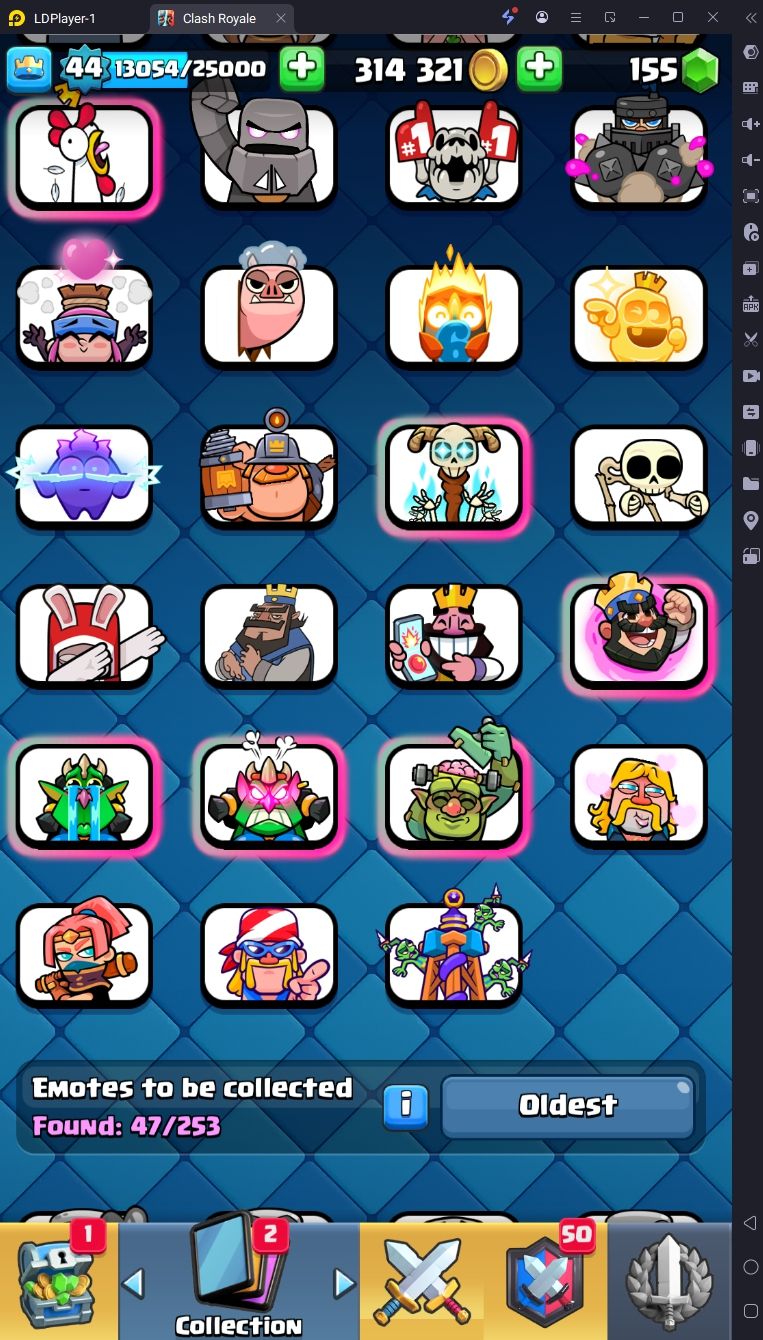763x1340 pixels.
Task: Select the flaming fire spirit emote
Action: coord(454,316)
